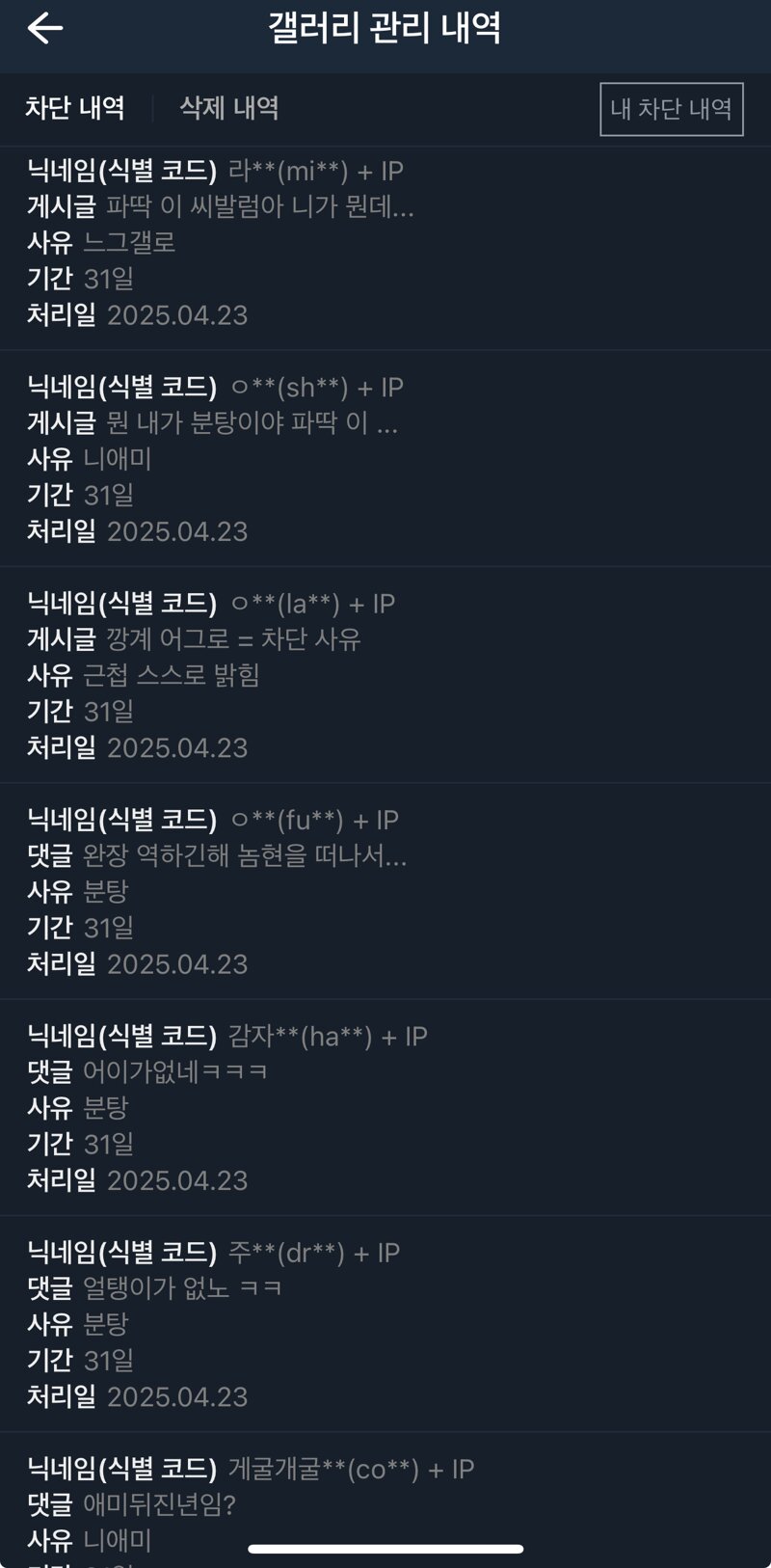Go back using the arrow icon
771x1568 pixels.
(x=45, y=28)
